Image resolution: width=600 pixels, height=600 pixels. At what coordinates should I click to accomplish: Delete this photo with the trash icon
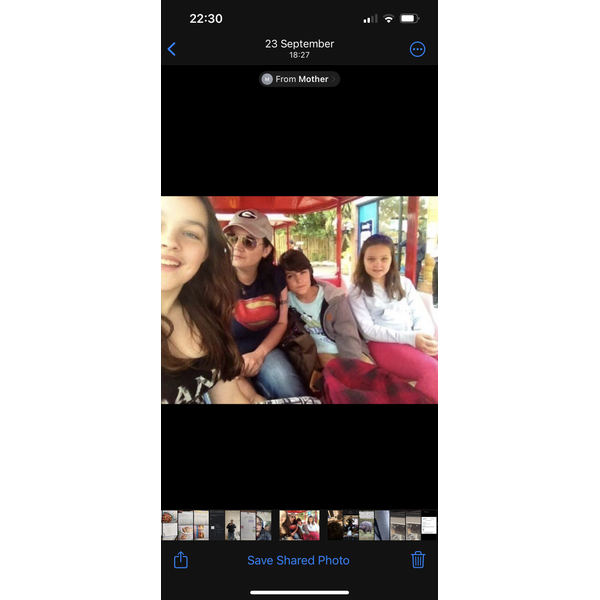pos(418,560)
